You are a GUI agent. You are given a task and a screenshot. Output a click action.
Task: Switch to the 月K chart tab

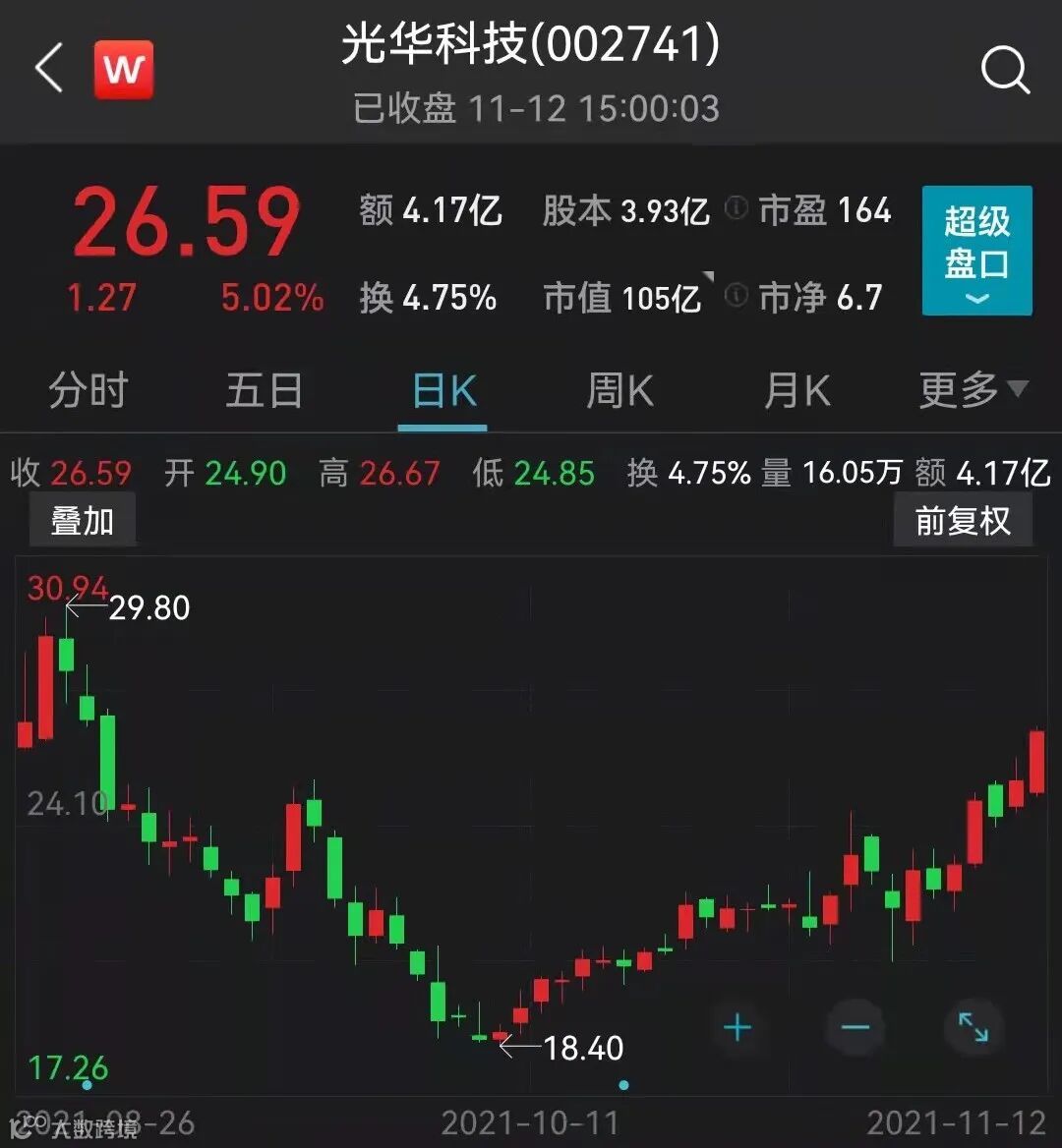[x=796, y=391]
